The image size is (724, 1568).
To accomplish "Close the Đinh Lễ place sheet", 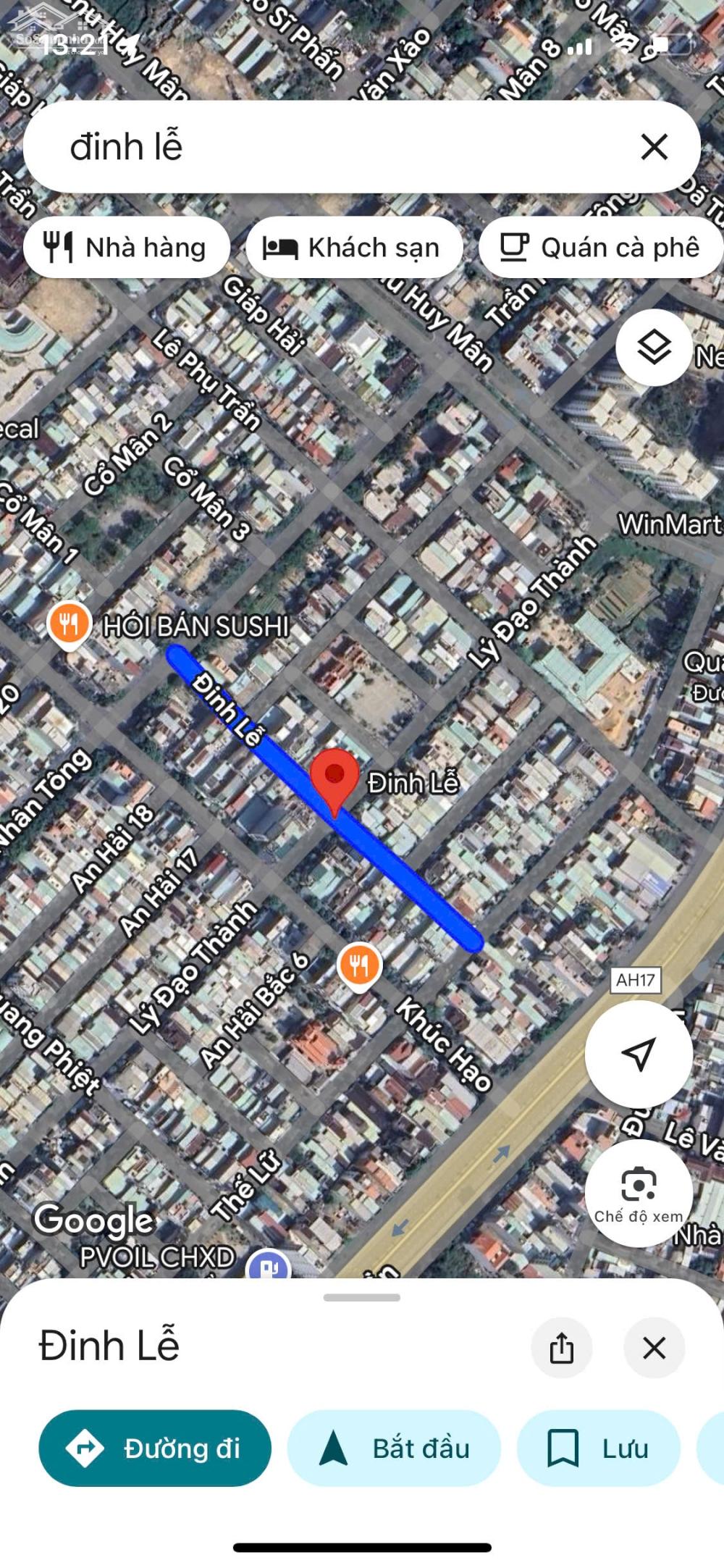I will pos(654,1348).
